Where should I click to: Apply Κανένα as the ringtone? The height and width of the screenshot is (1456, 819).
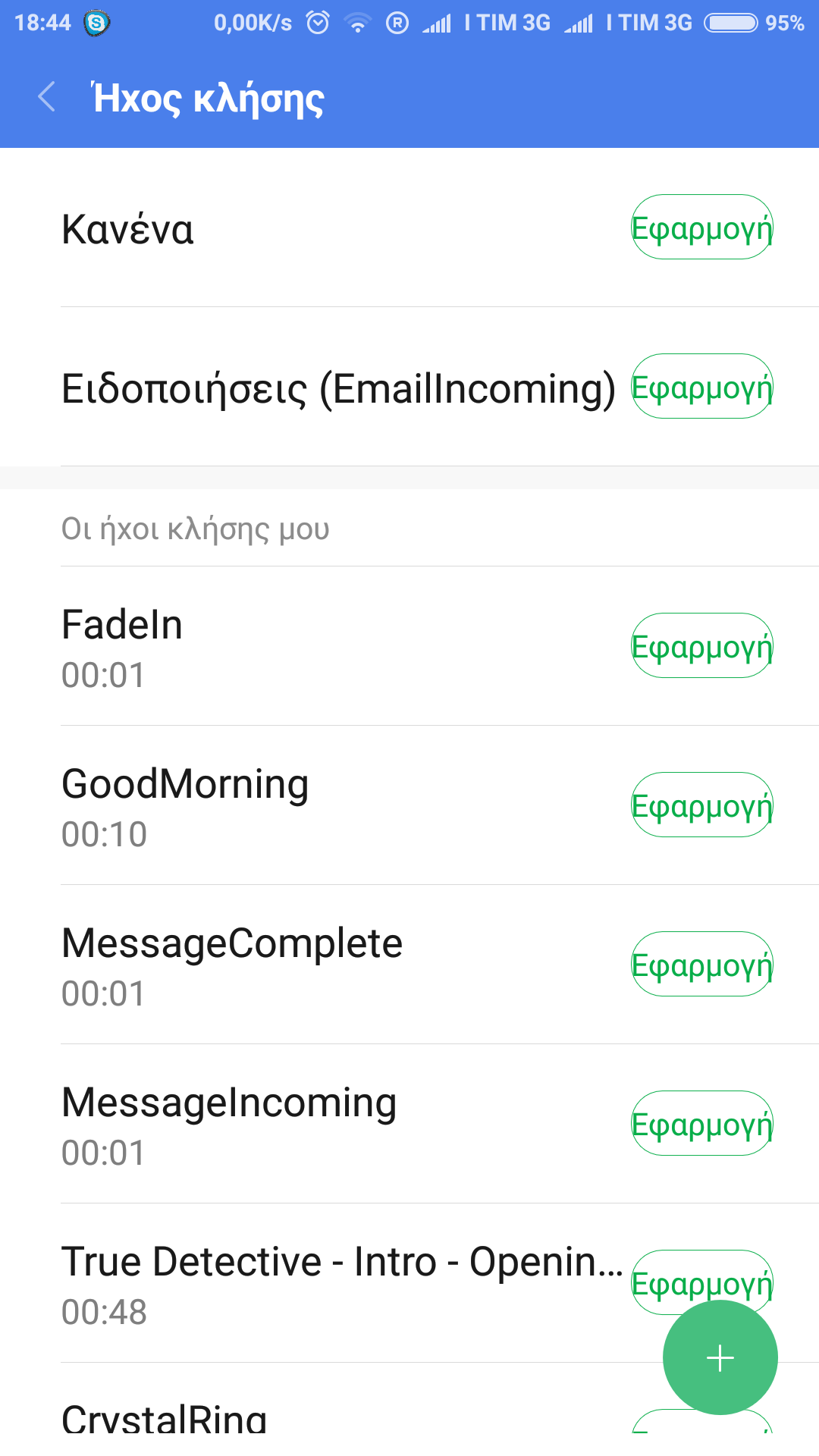coord(701,227)
